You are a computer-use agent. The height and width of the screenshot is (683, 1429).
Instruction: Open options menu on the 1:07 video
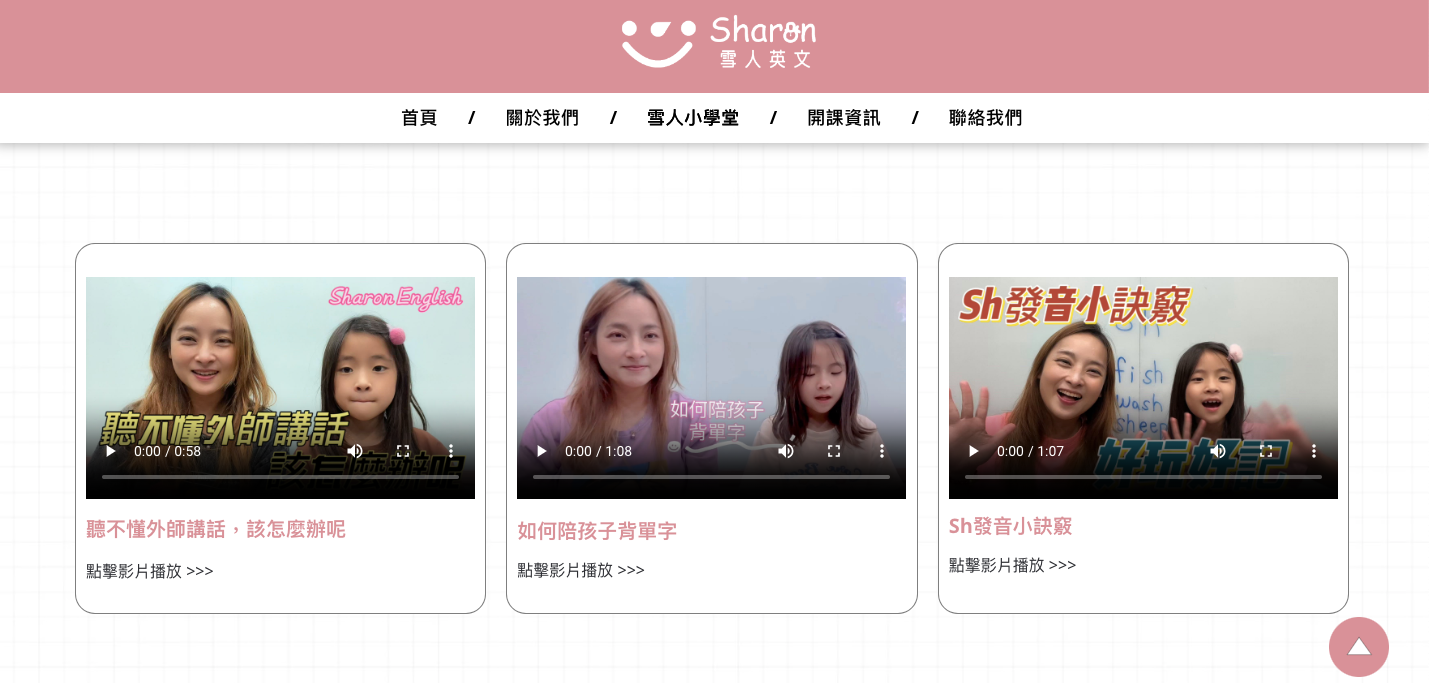pos(1314,451)
